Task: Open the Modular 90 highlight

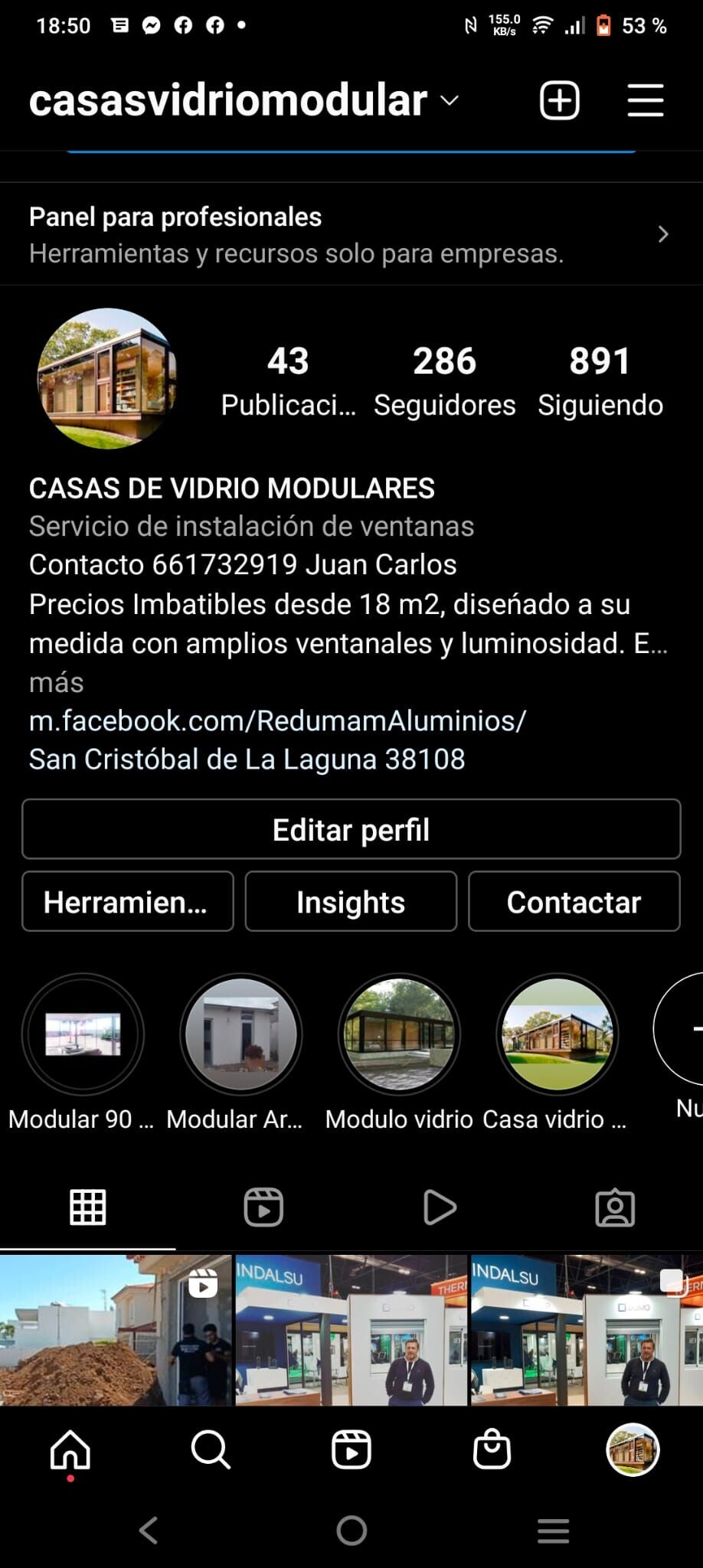Action: pos(83,1034)
